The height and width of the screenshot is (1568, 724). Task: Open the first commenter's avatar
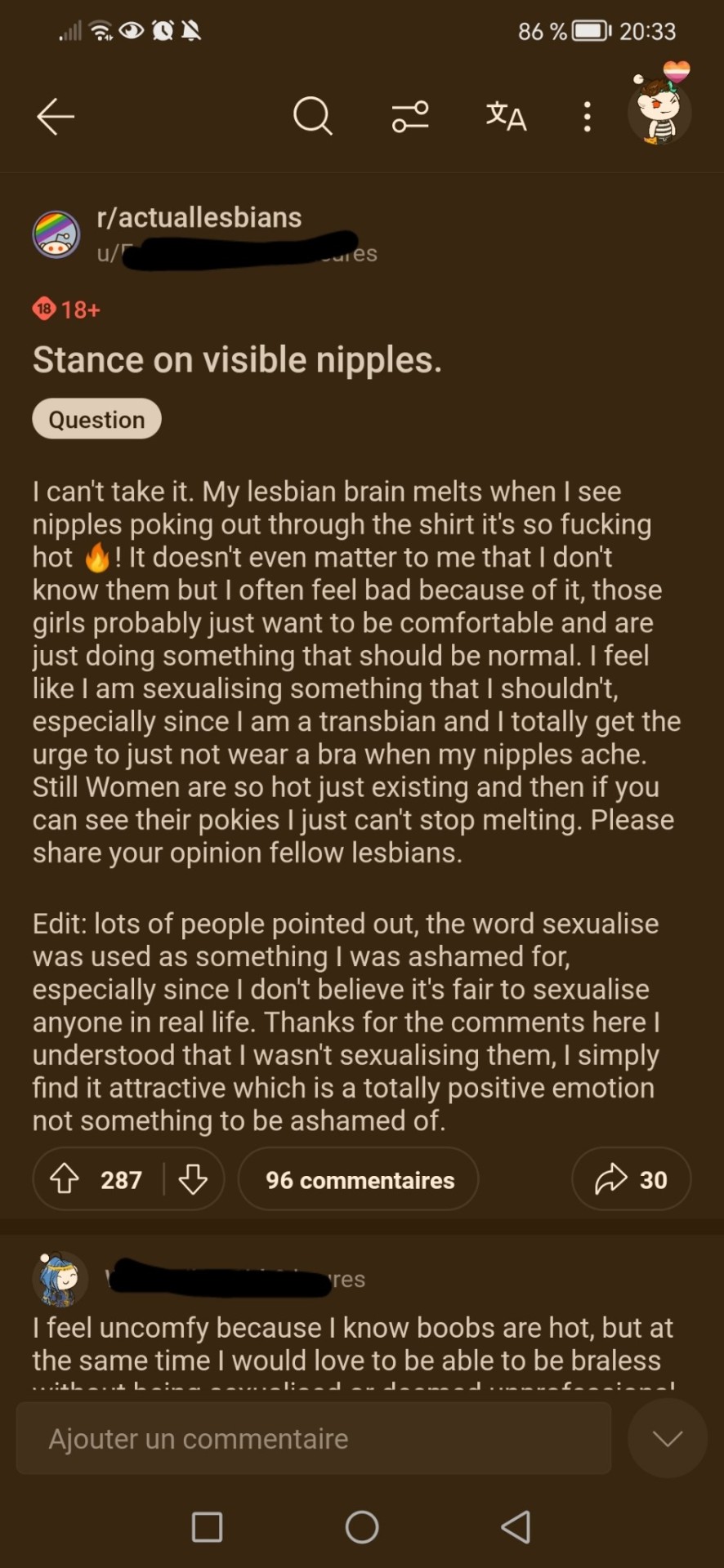(60, 1278)
